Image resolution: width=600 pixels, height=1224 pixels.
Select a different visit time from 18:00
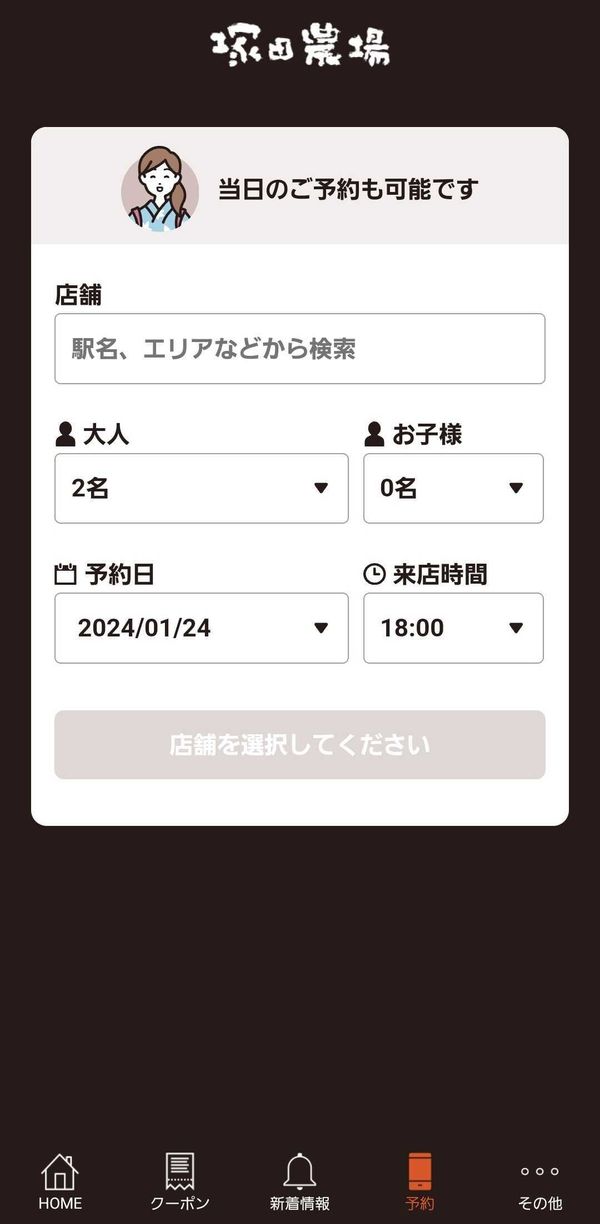[453, 628]
